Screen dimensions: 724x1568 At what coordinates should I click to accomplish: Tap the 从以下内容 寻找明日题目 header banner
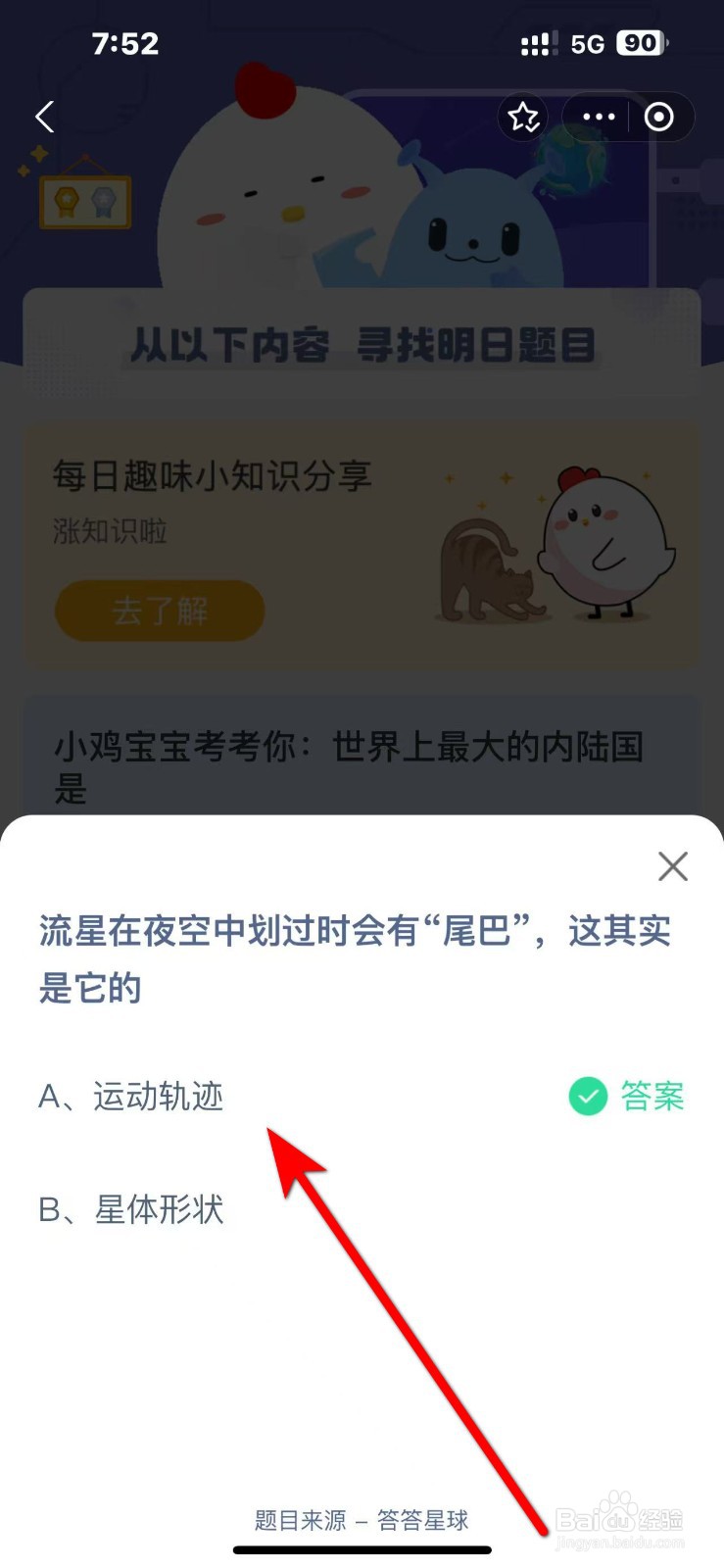point(362,345)
